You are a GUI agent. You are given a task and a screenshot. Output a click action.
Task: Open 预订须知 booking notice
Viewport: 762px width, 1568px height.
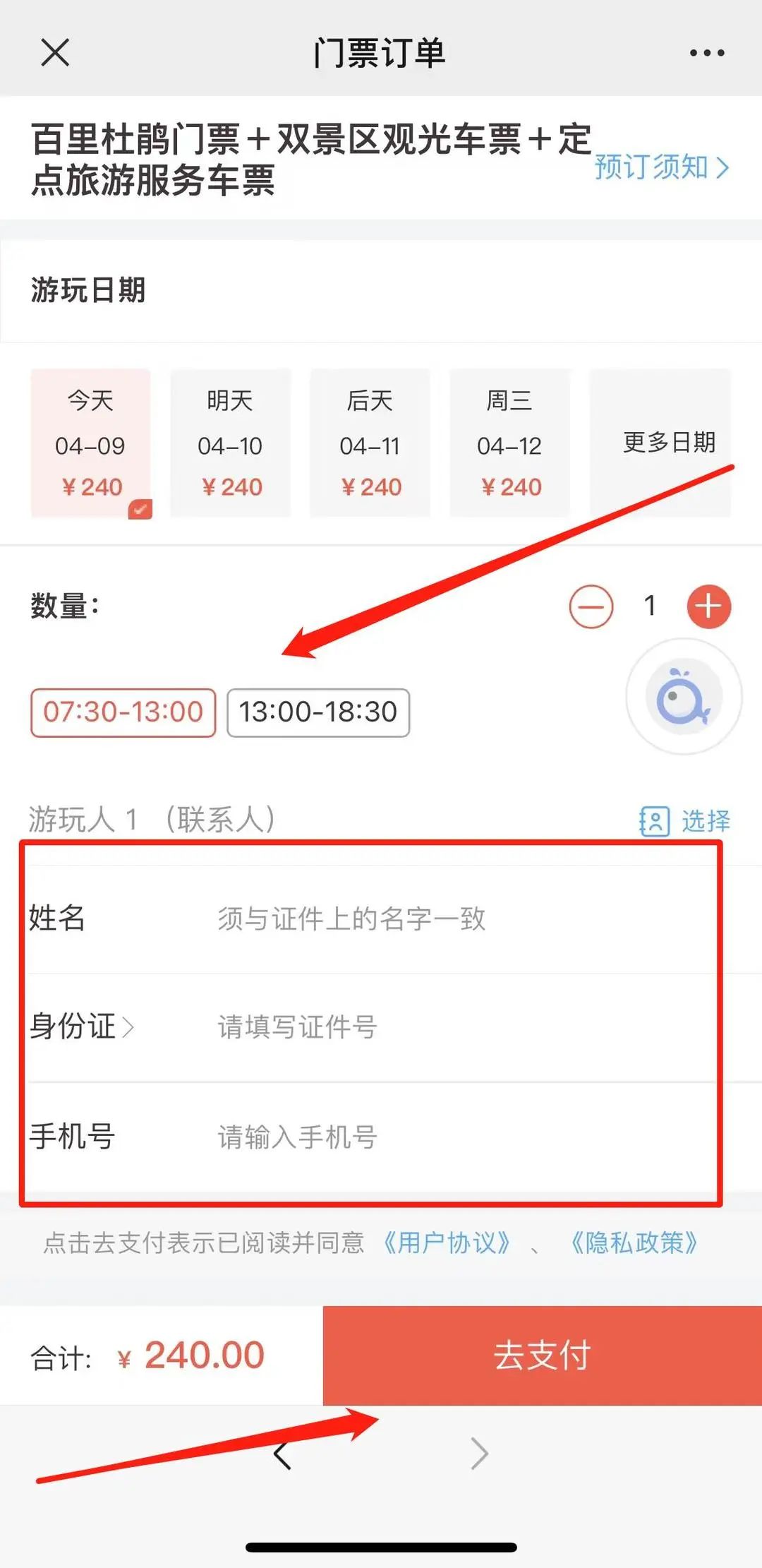point(661,167)
